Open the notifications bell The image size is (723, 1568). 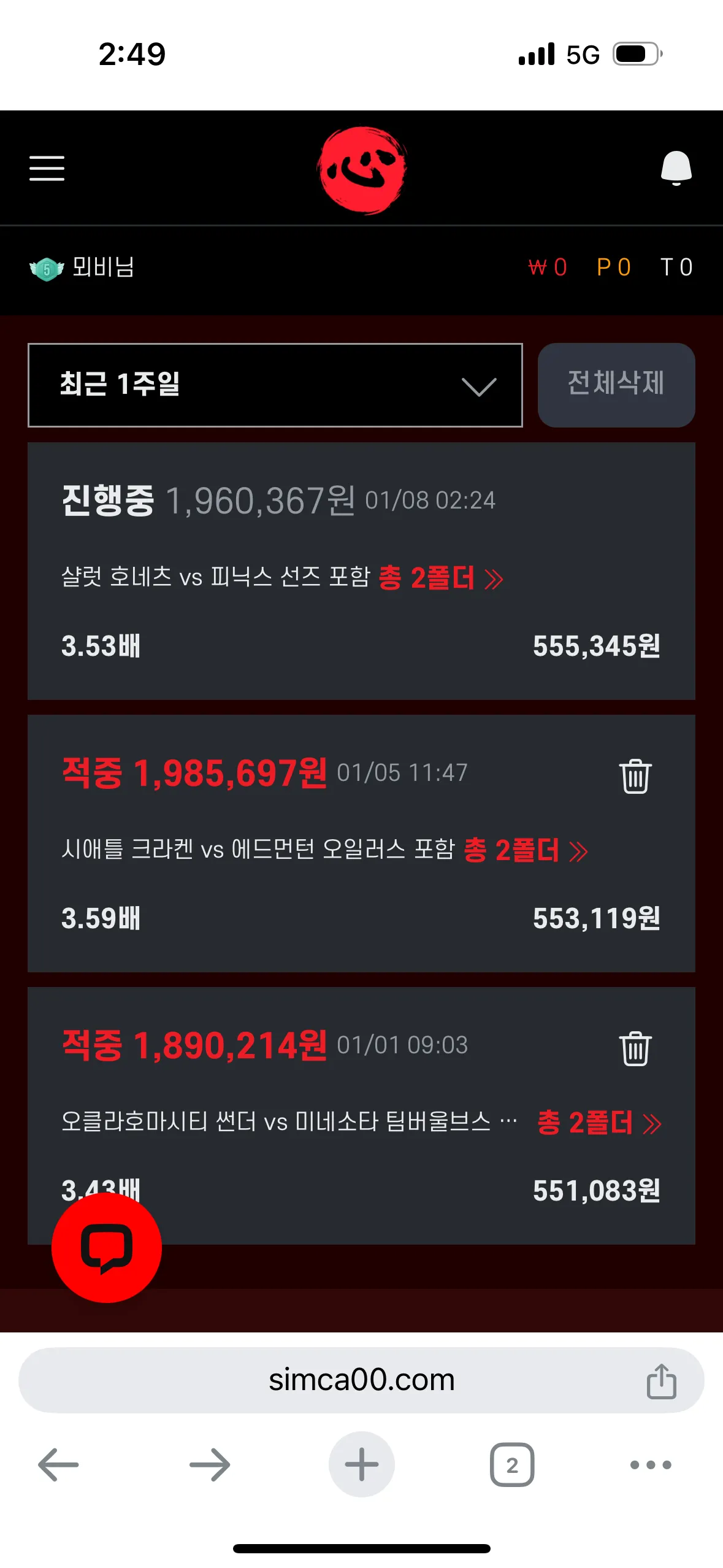point(676,168)
